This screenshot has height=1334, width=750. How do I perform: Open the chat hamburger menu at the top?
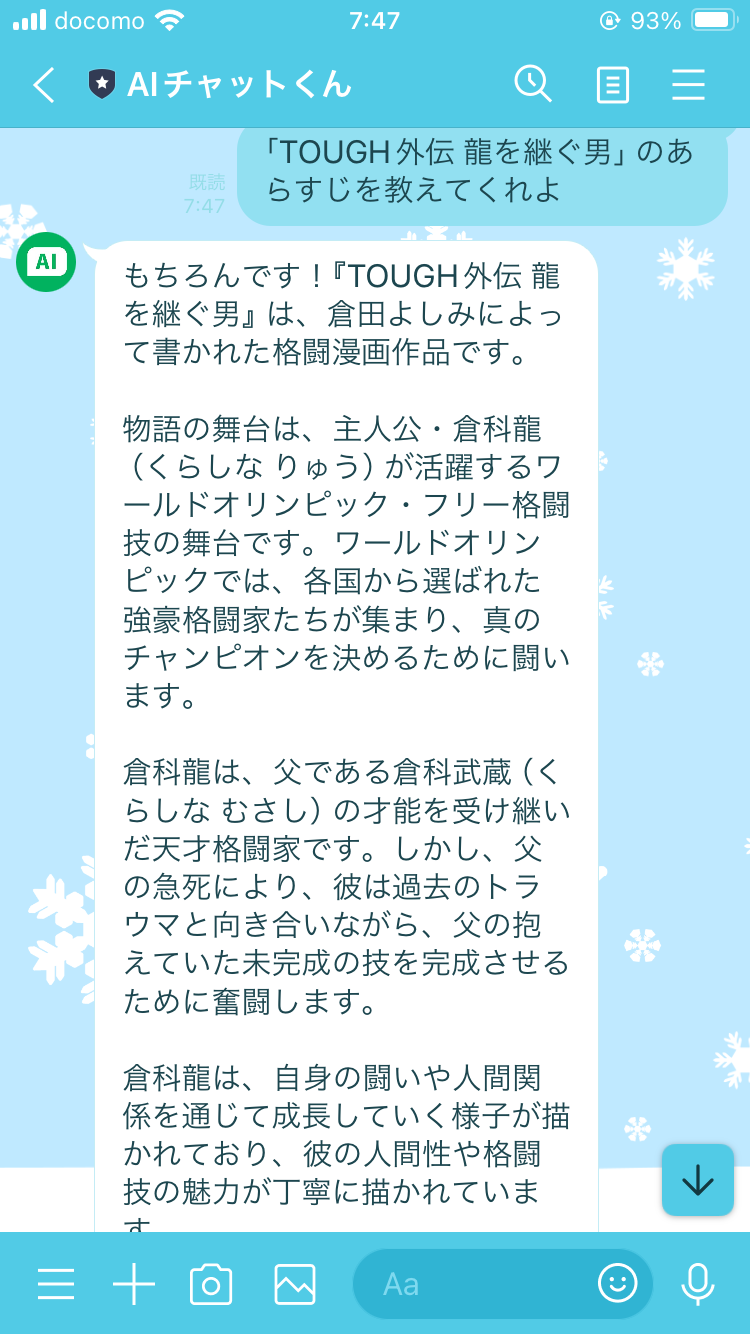(x=689, y=85)
